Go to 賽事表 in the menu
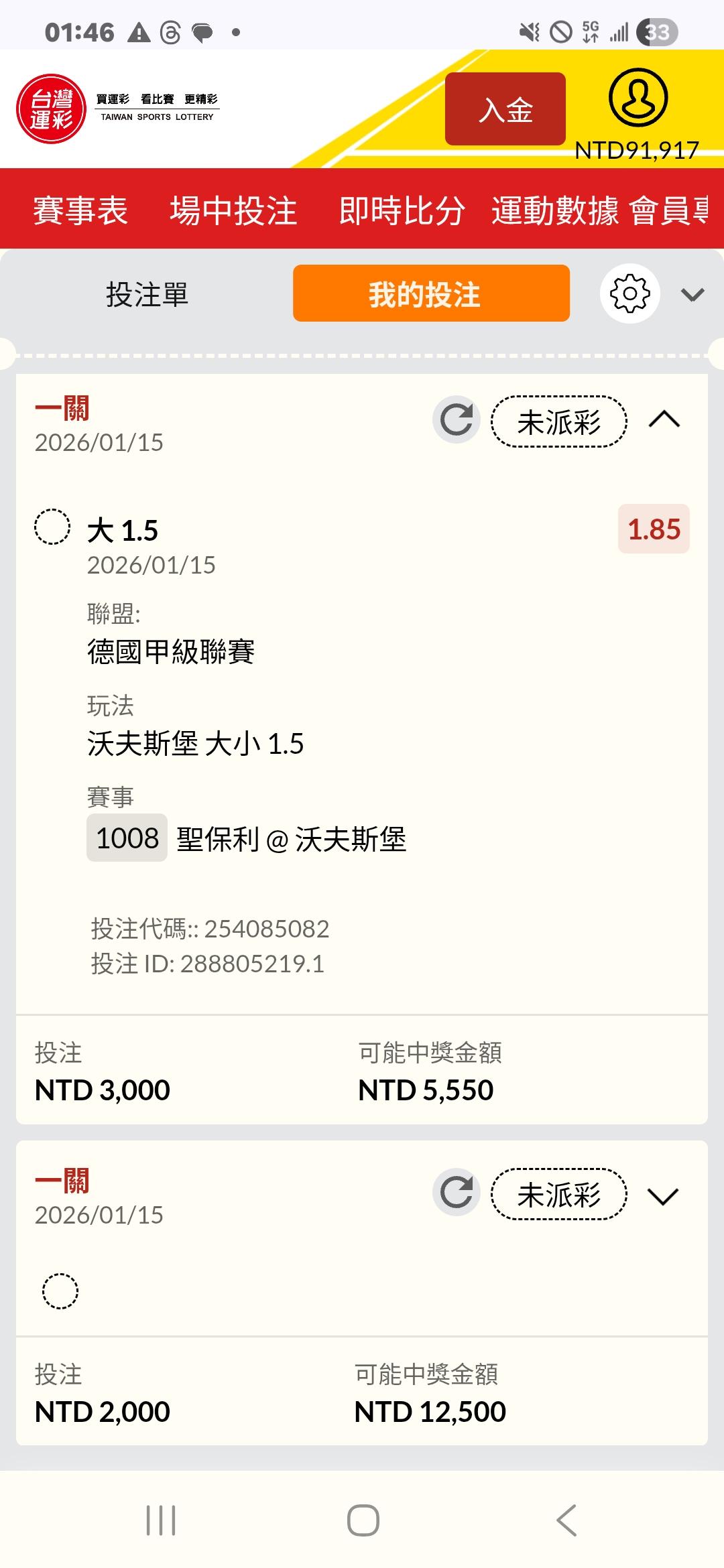The image size is (724, 1568). [80, 210]
